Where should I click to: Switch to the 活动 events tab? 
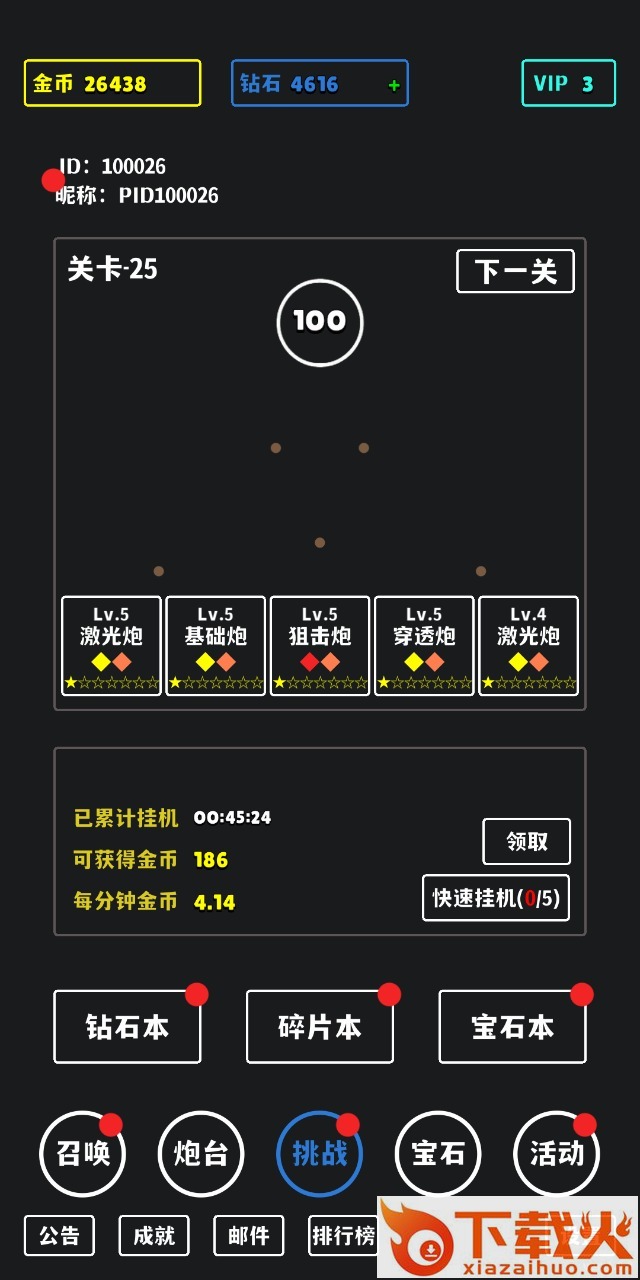(556, 1154)
